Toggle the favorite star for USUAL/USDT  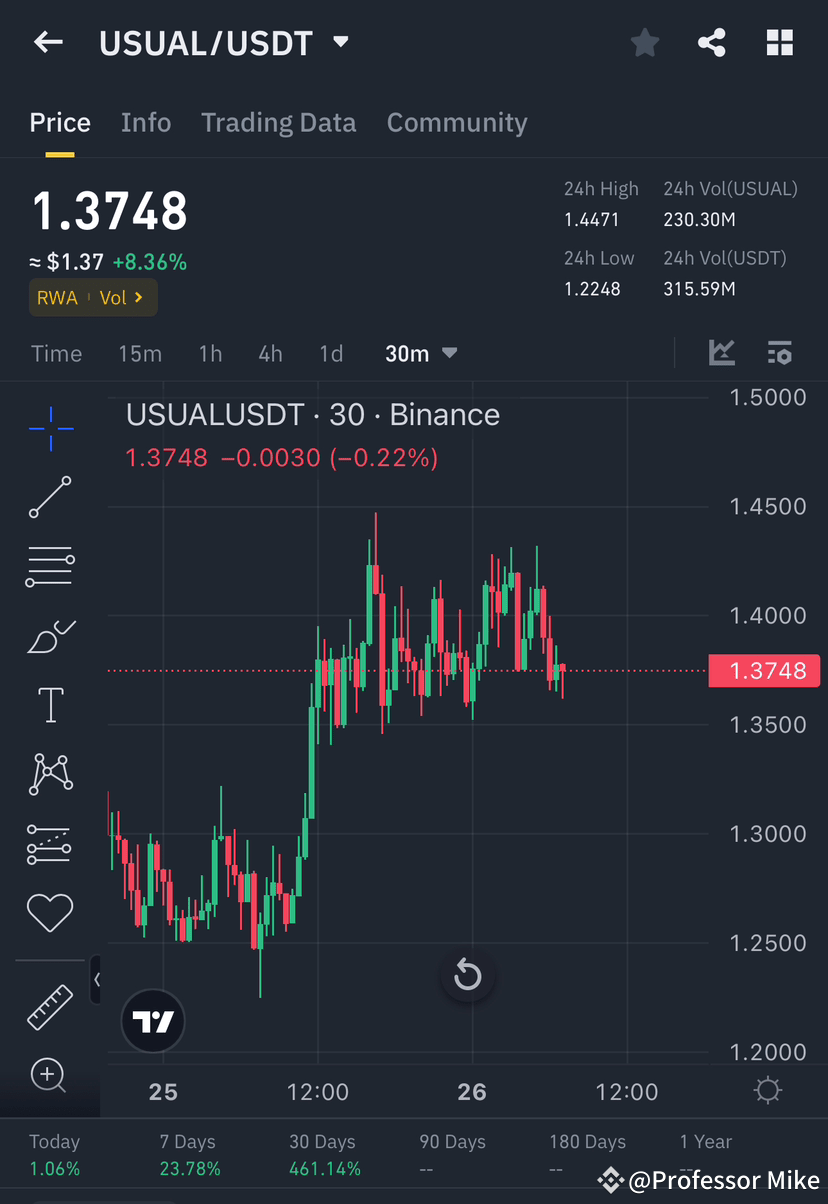[x=644, y=42]
